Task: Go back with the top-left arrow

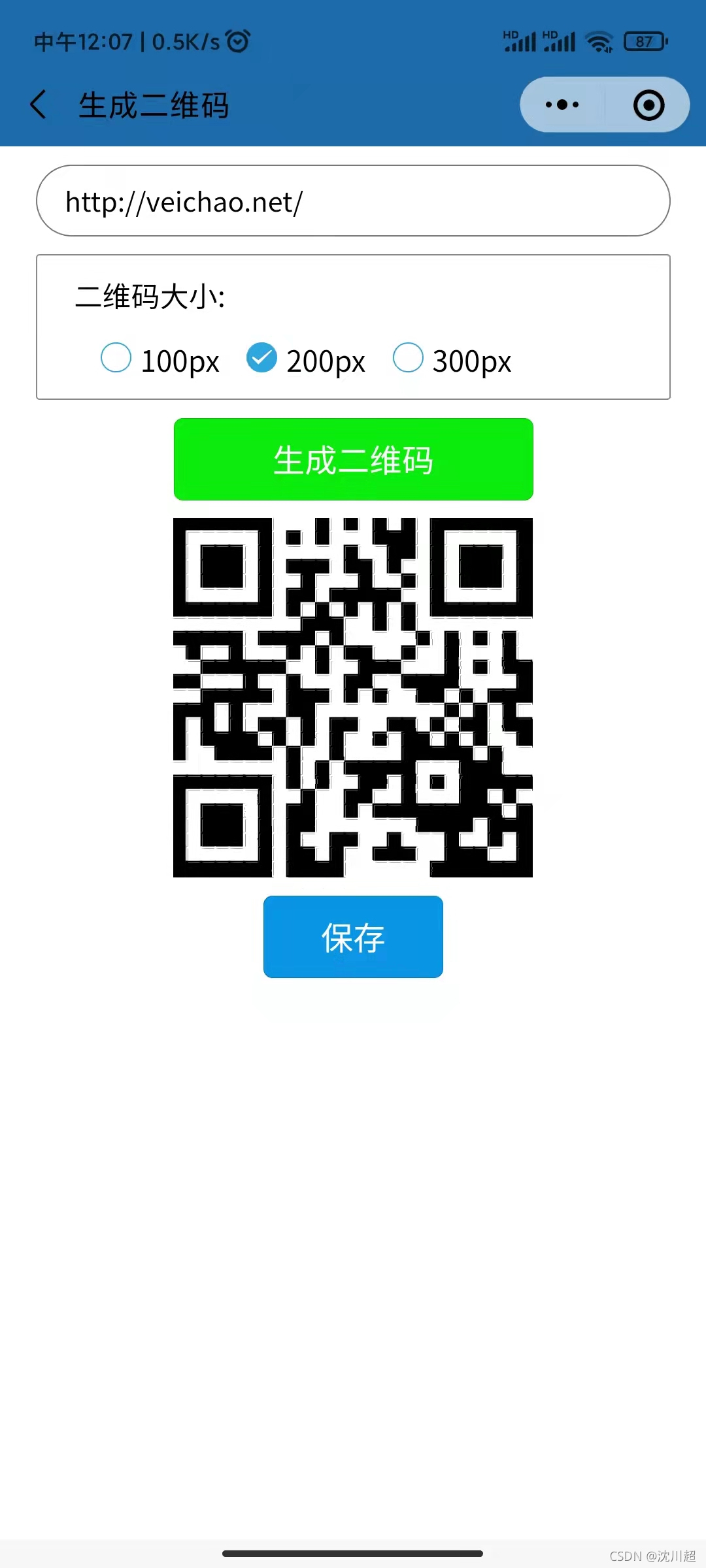Action: point(39,105)
